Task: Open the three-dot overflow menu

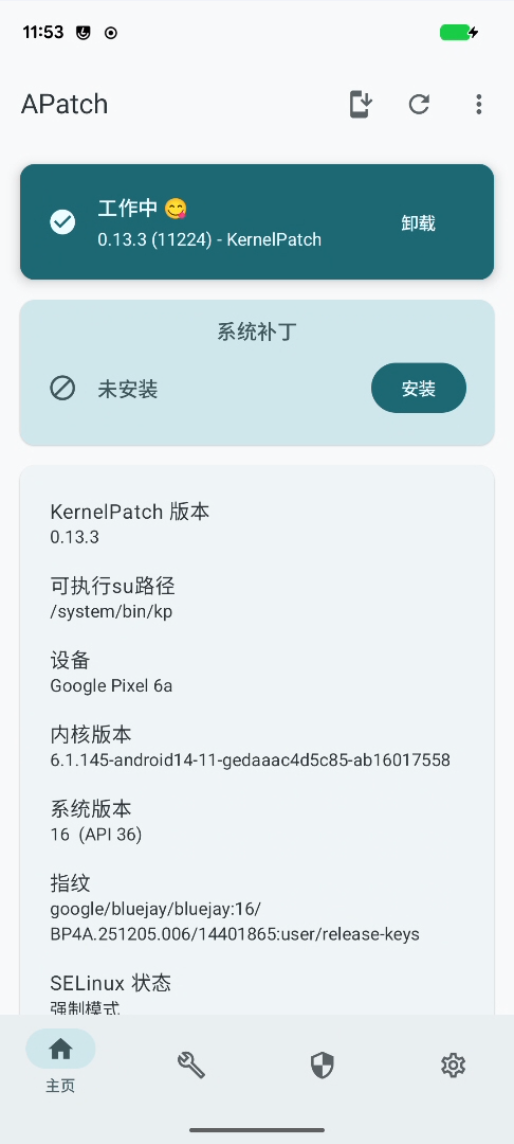Action: point(478,104)
